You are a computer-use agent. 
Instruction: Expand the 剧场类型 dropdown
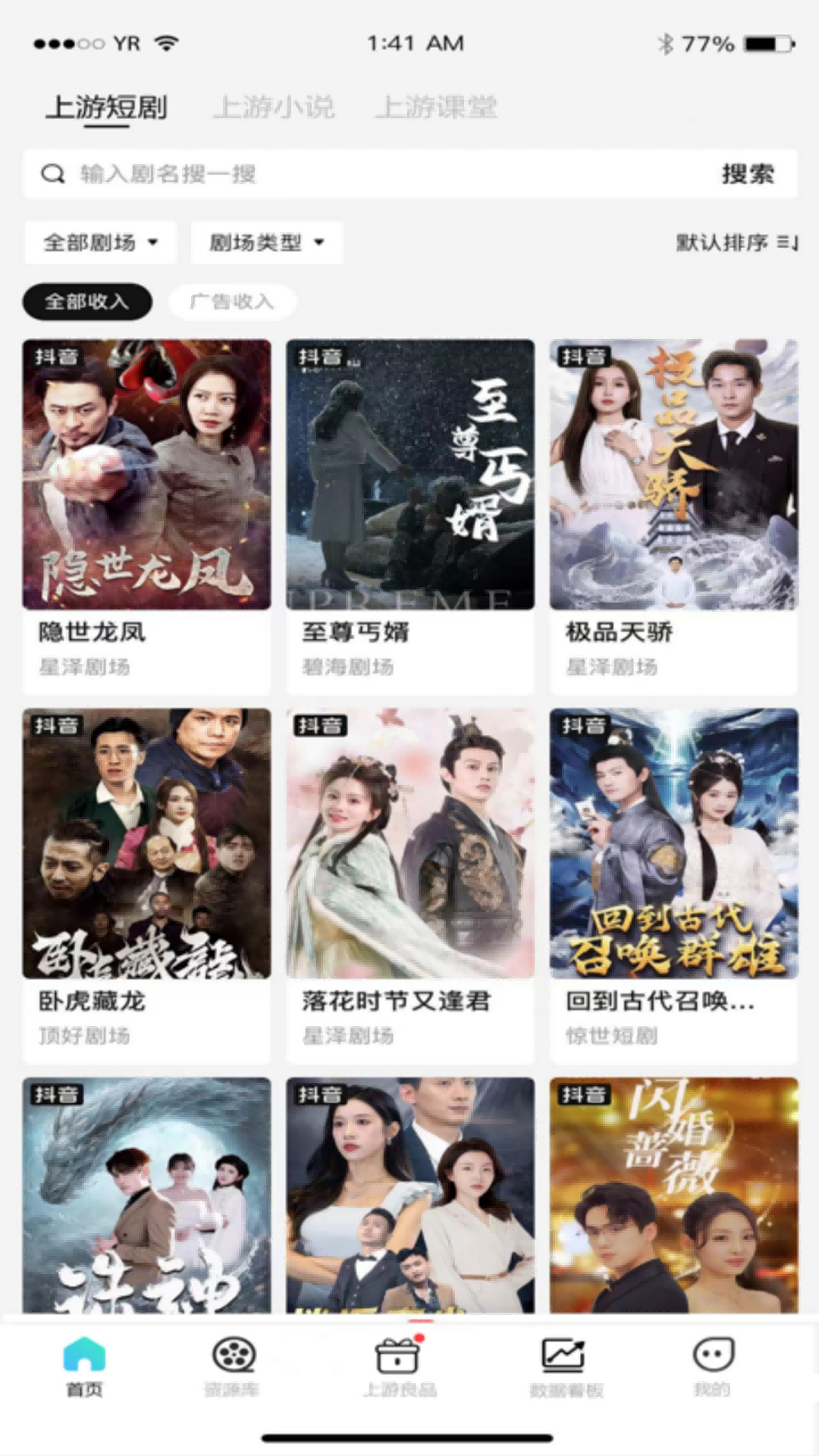pyautogui.click(x=266, y=243)
